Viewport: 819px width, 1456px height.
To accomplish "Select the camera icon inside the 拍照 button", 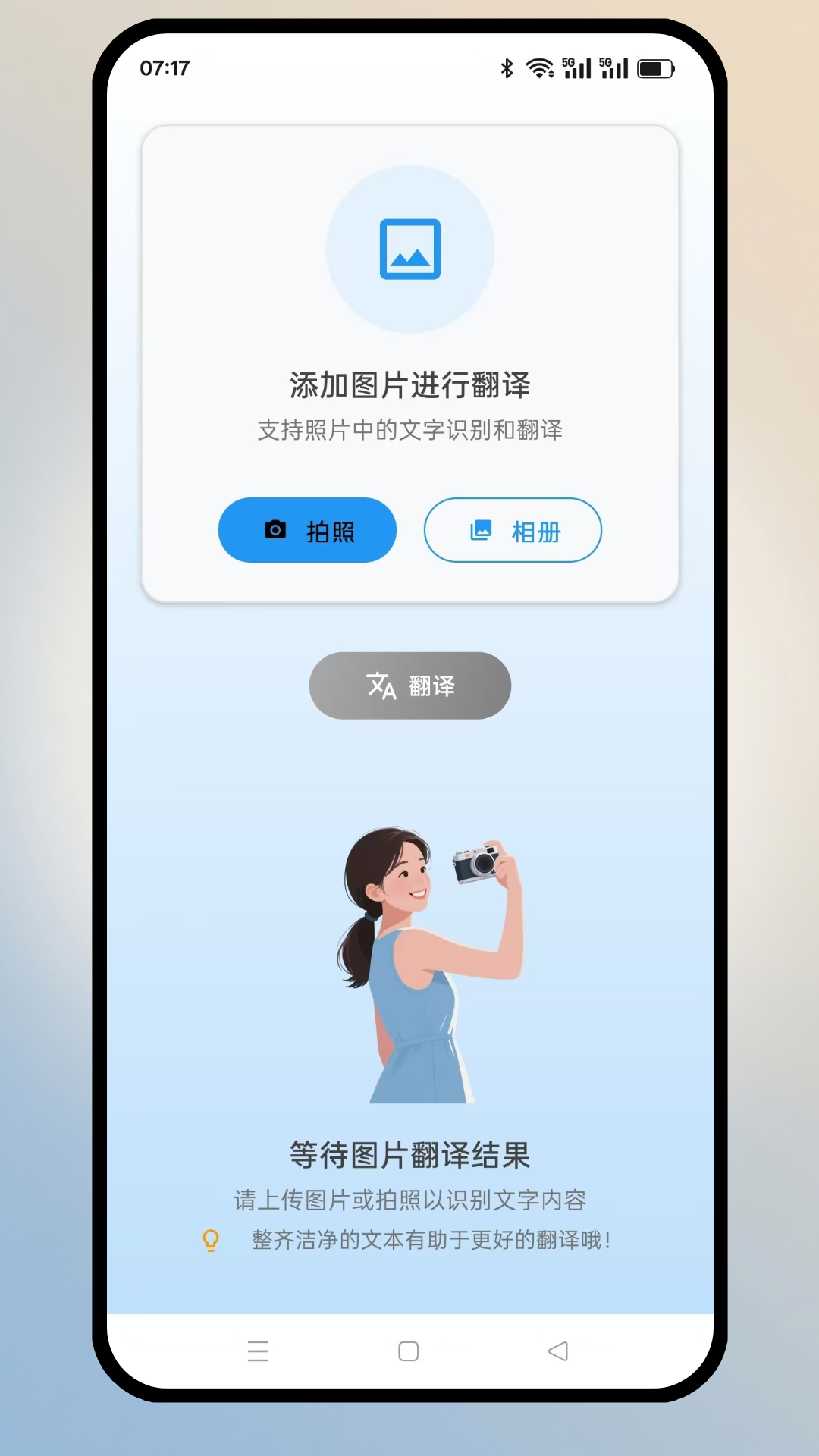I will [x=275, y=530].
